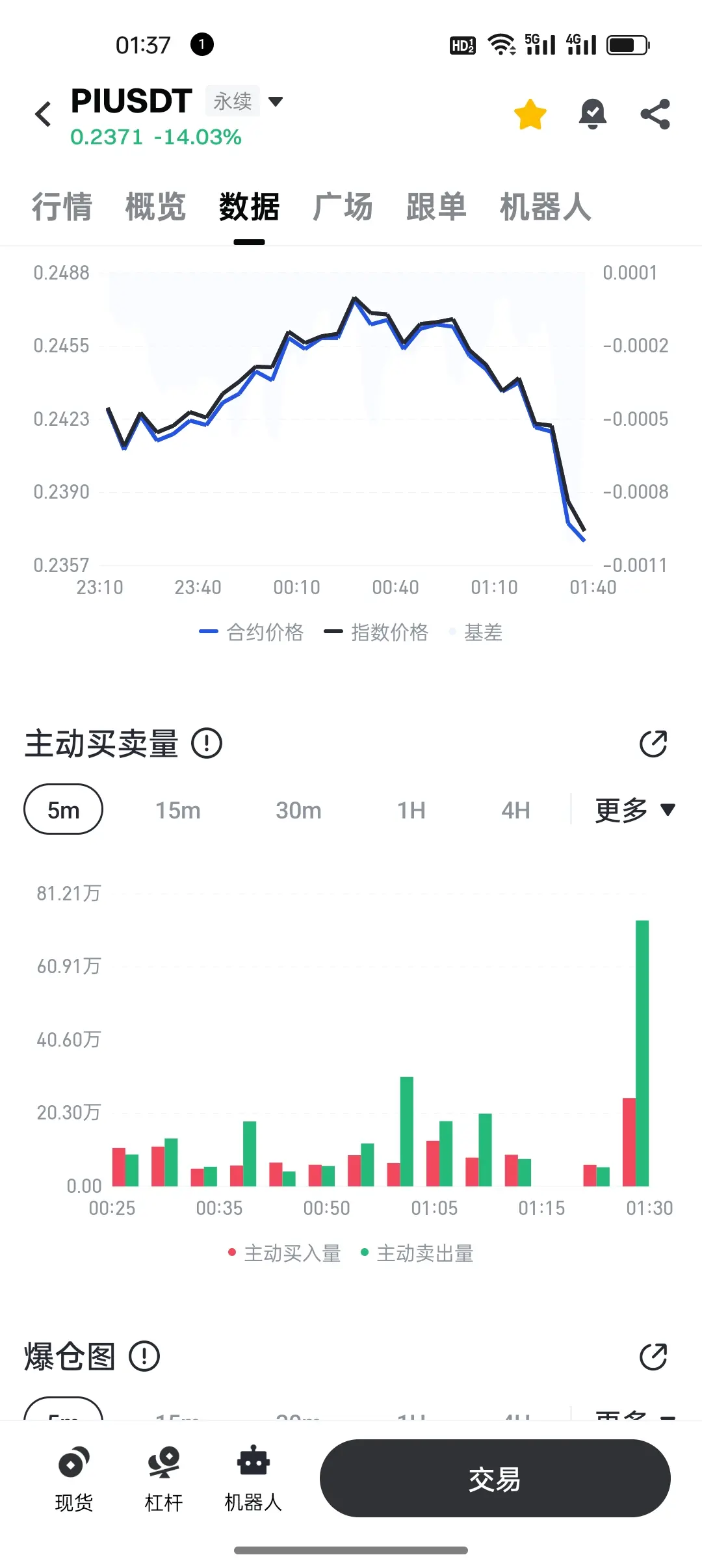Open the PIUSDT contract pair dropdown
The image size is (702, 1568).
276,101
